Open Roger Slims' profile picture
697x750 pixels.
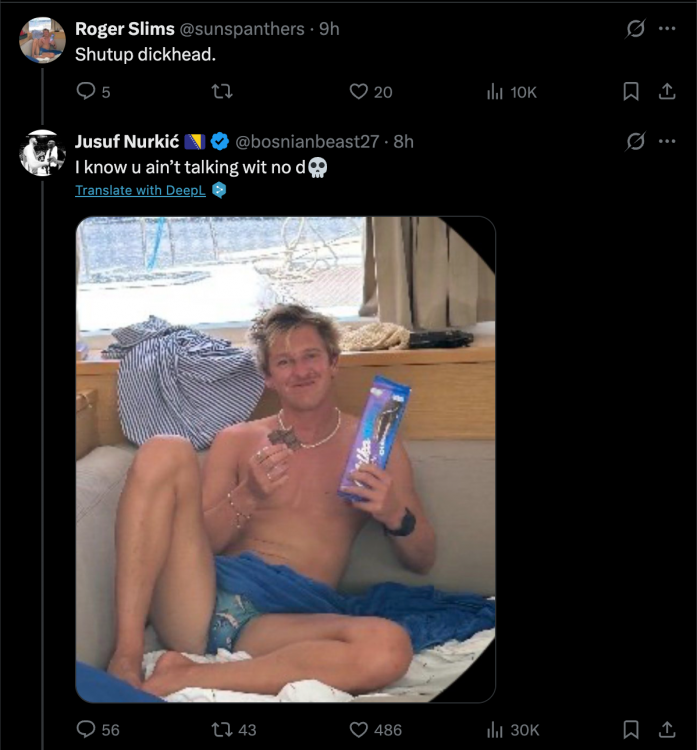point(42,41)
